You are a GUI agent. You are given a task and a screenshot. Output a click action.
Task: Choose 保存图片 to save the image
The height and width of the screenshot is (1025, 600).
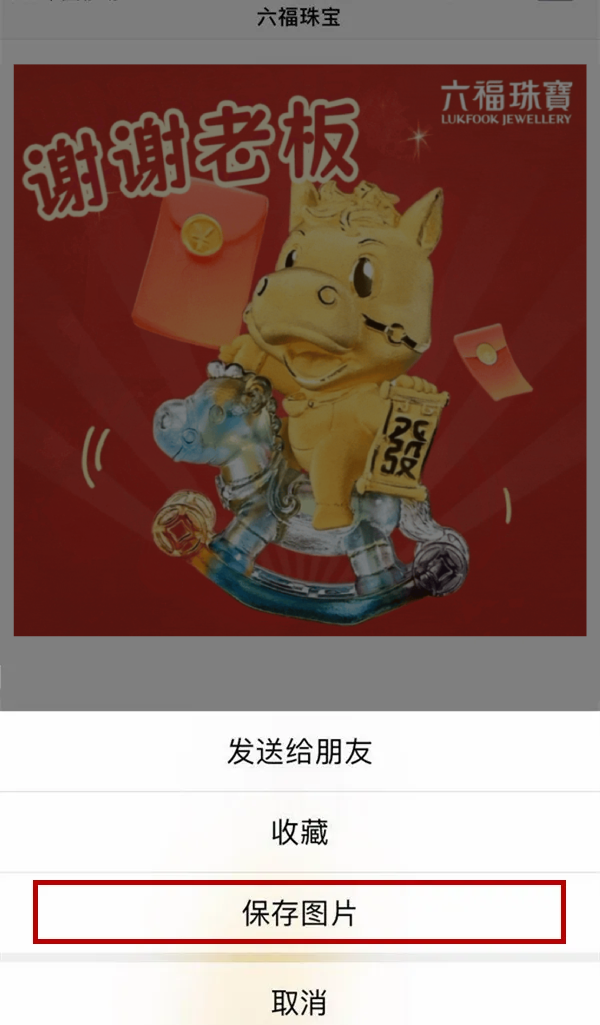click(300, 912)
